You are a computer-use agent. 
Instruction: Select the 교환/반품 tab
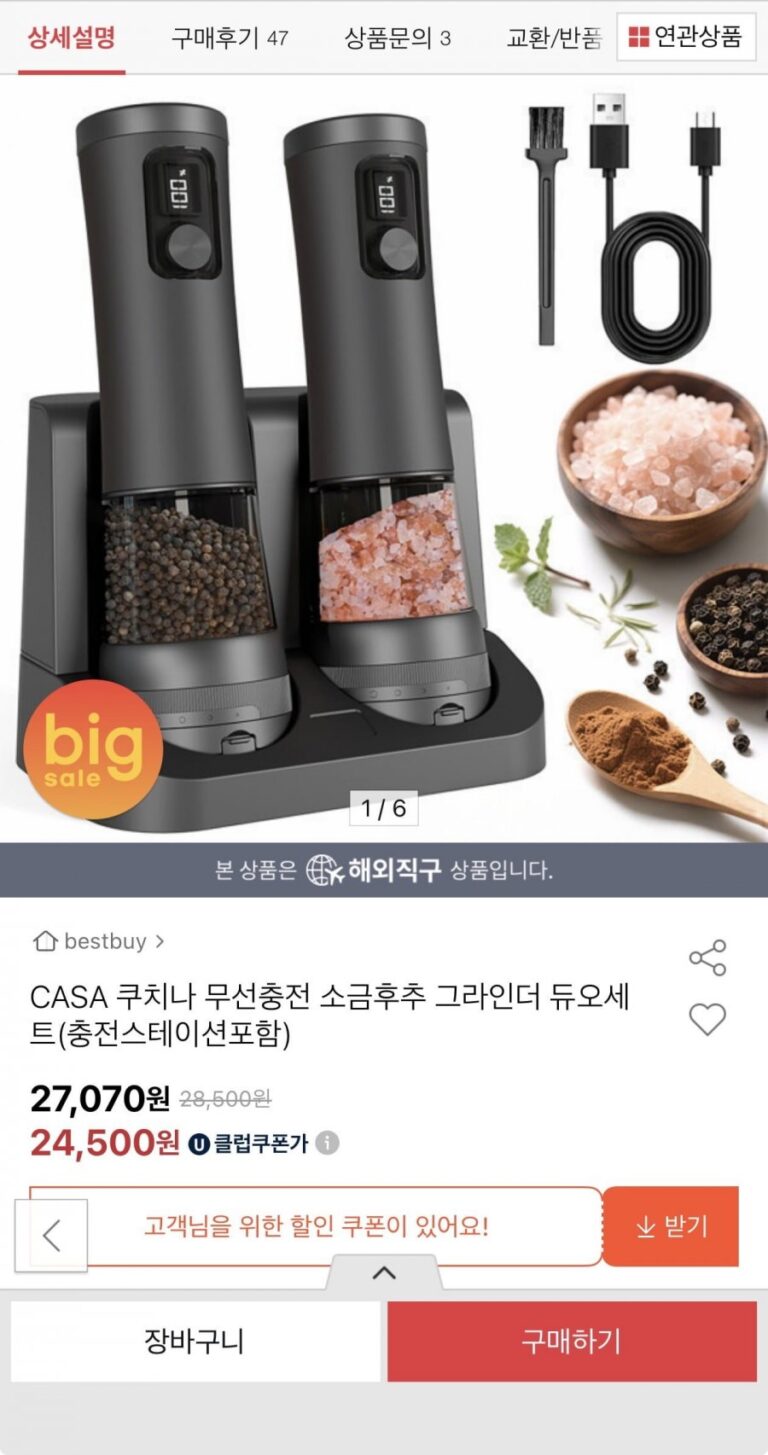(x=554, y=38)
